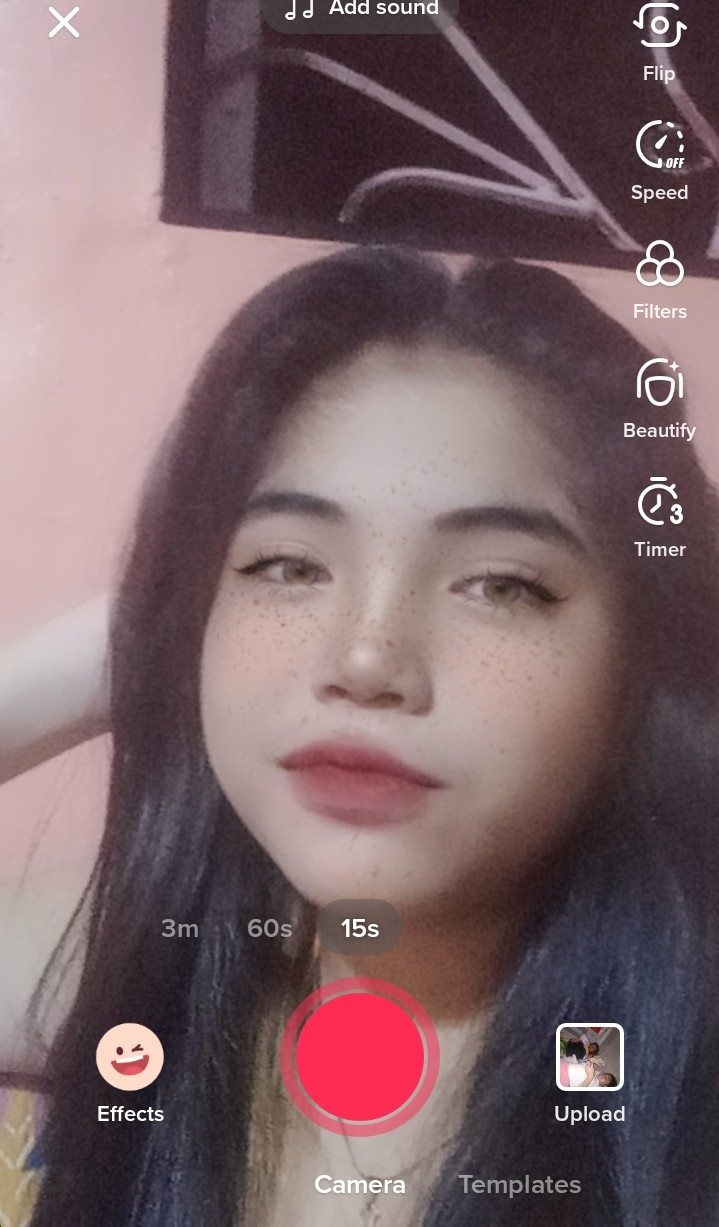
Task: Select the 60s duration
Action: click(270, 928)
